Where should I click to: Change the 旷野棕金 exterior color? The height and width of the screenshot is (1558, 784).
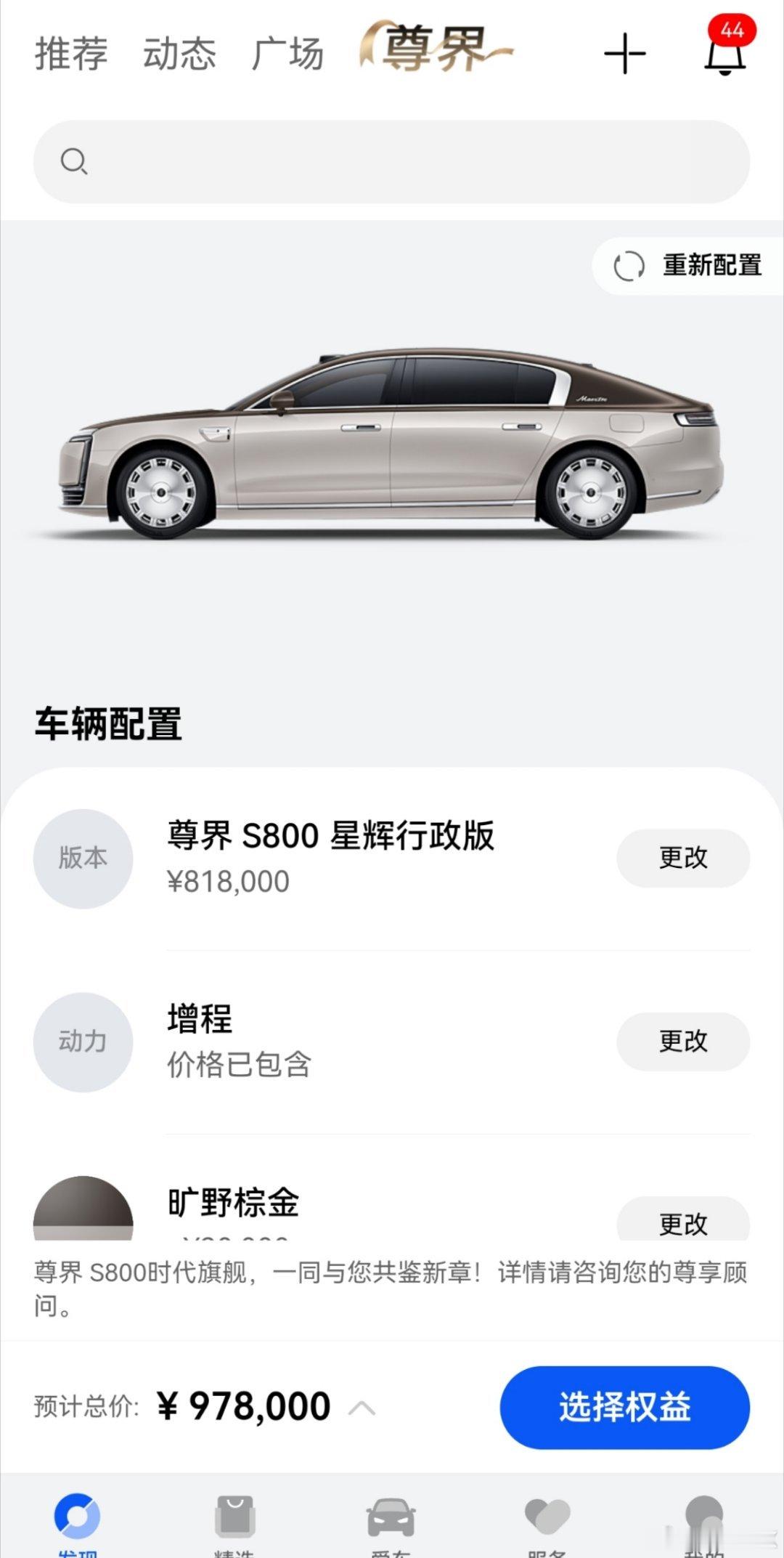pyautogui.click(x=682, y=1223)
